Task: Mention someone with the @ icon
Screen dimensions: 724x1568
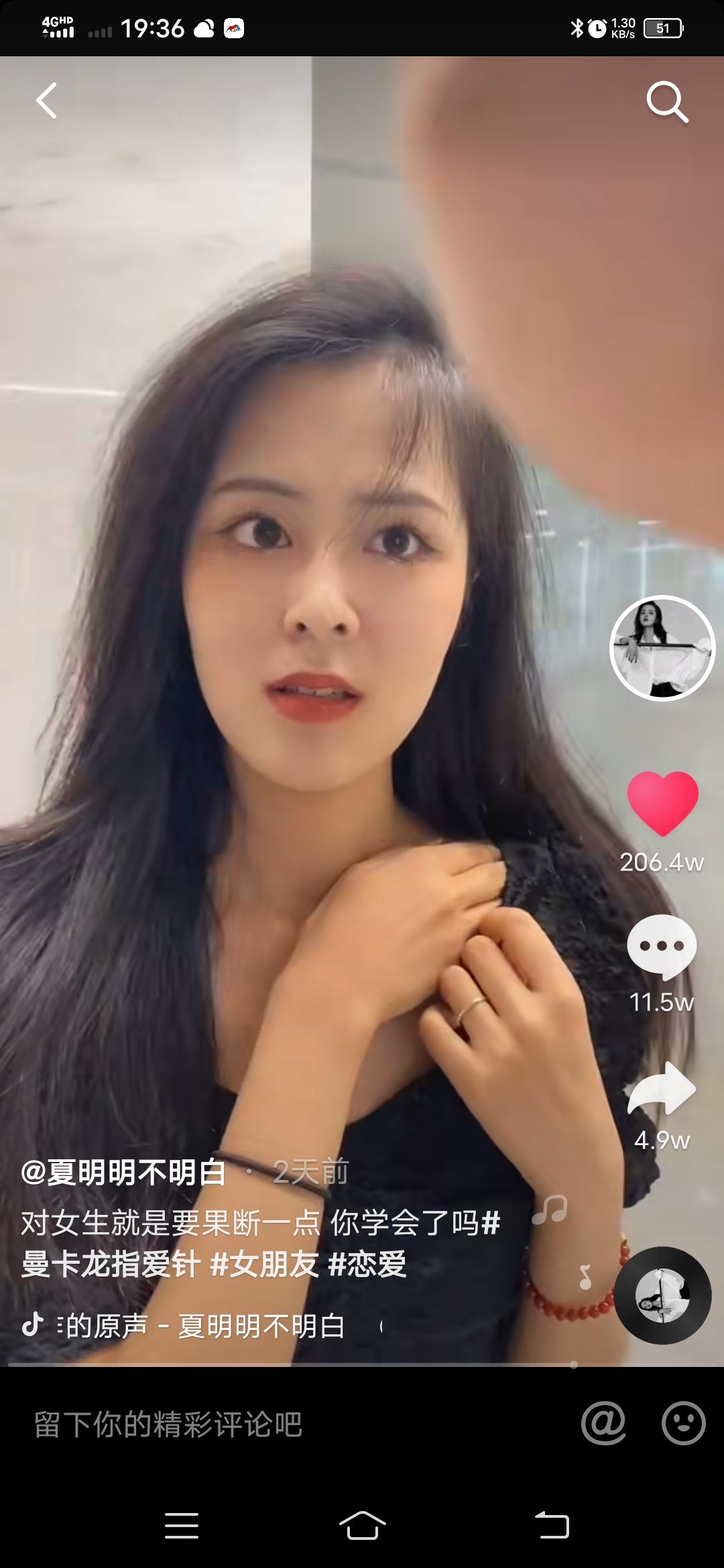Action: click(x=603, y=1423)
